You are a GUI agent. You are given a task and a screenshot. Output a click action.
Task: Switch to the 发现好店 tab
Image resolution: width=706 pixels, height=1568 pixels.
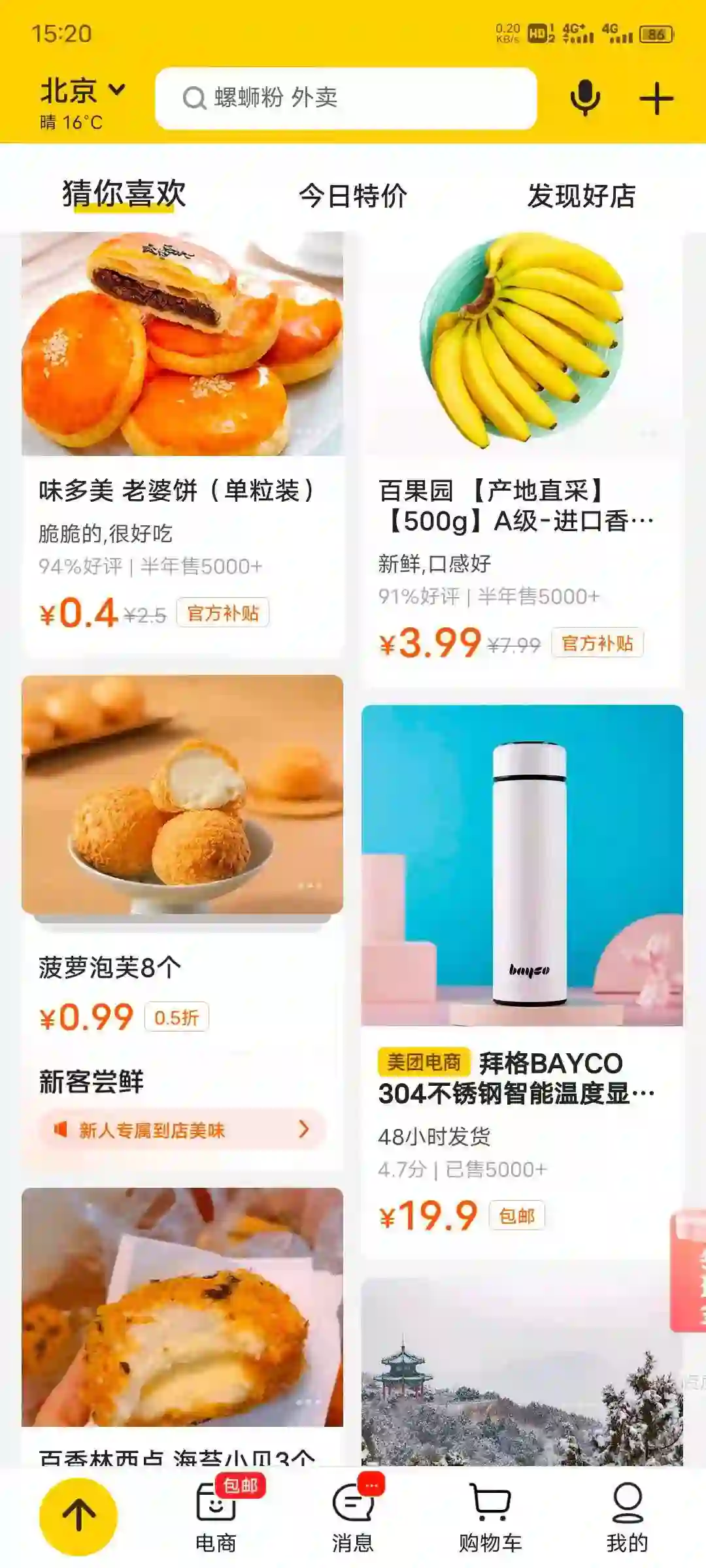[x=581, y=195]
